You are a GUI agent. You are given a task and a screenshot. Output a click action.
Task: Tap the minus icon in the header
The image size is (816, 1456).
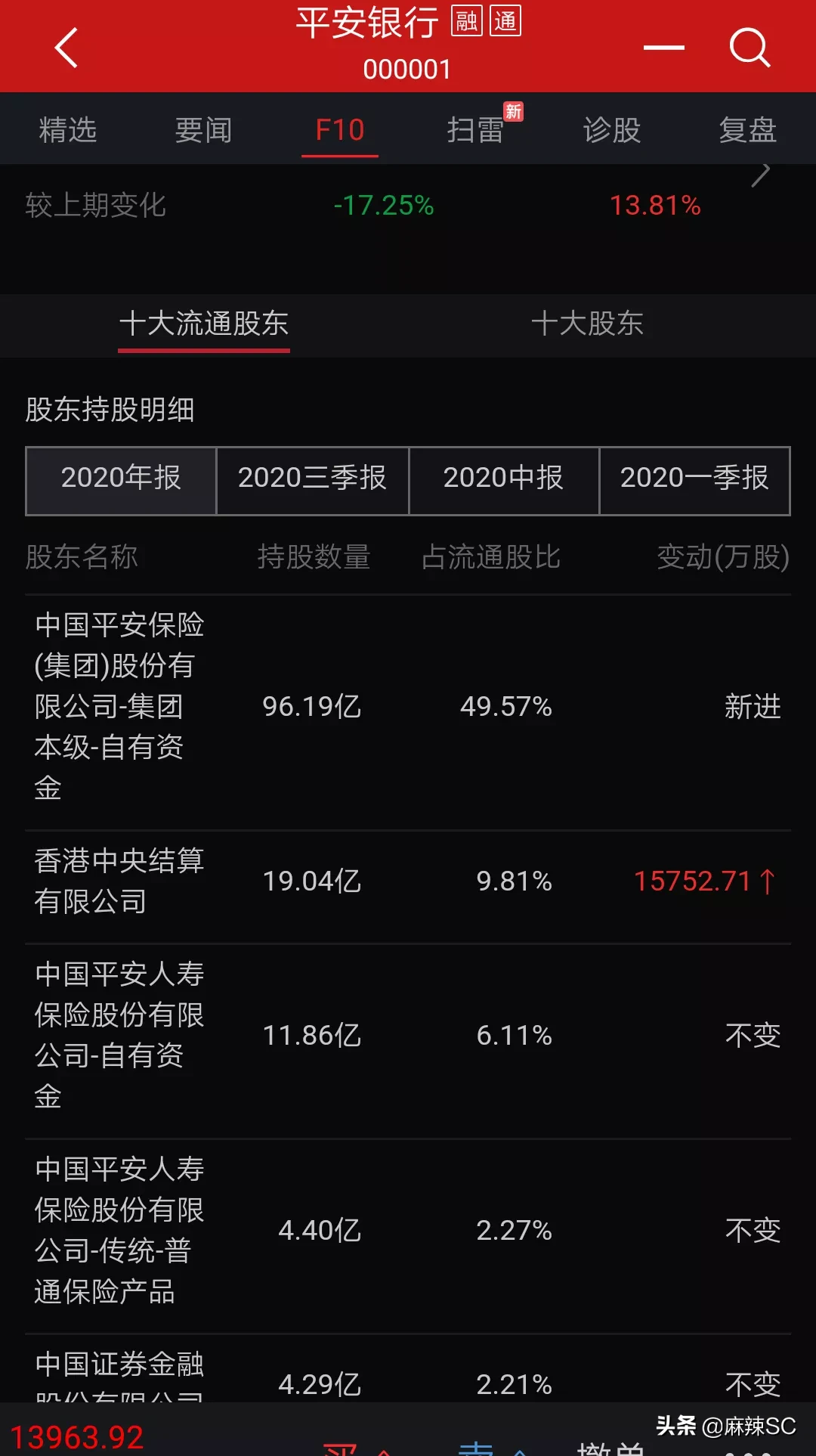coord(663,48)
